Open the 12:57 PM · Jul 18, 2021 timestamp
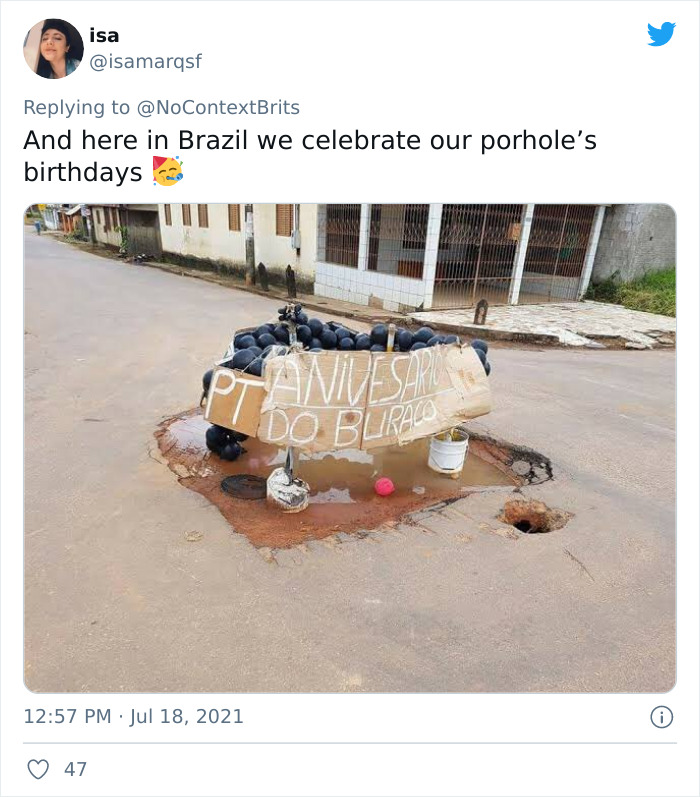 [x=134, y=717]
